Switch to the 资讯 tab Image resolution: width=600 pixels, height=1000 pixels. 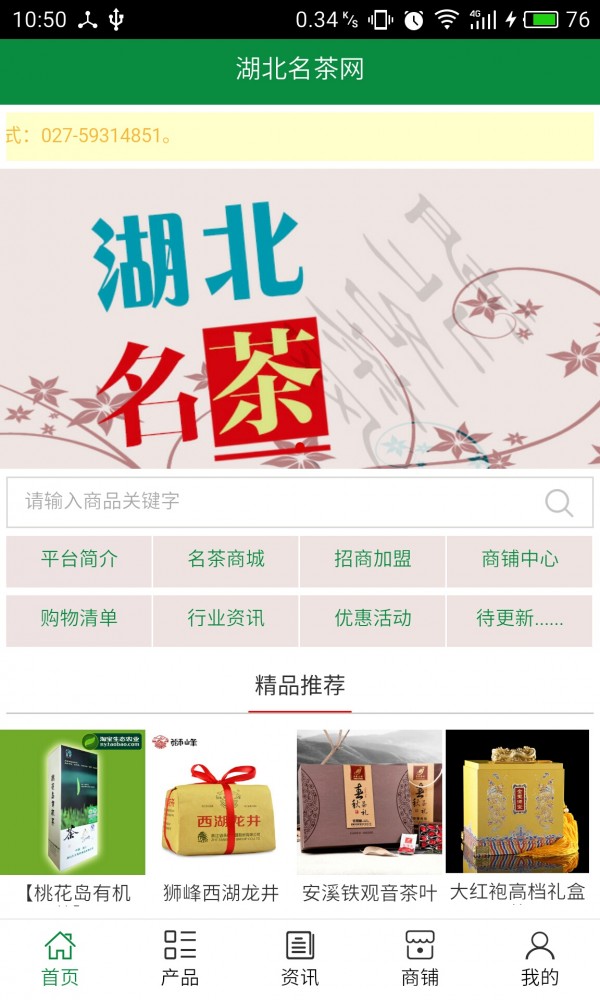[x=300, y=958]
